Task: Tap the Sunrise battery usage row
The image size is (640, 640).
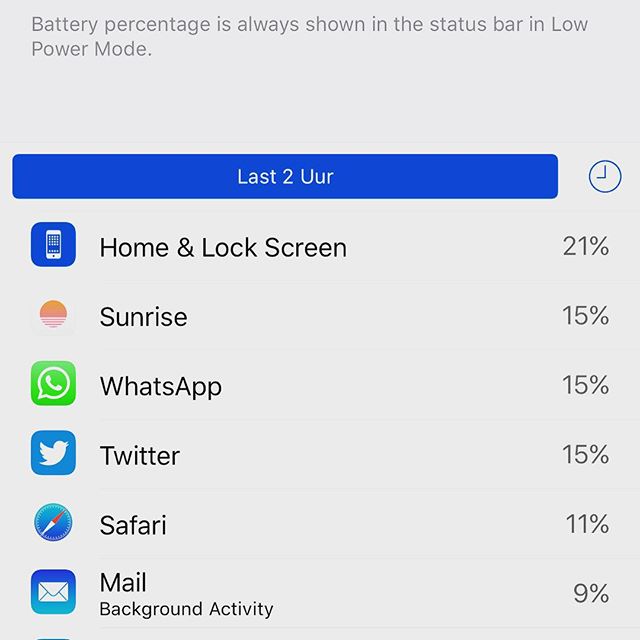Action: point(320,317)
